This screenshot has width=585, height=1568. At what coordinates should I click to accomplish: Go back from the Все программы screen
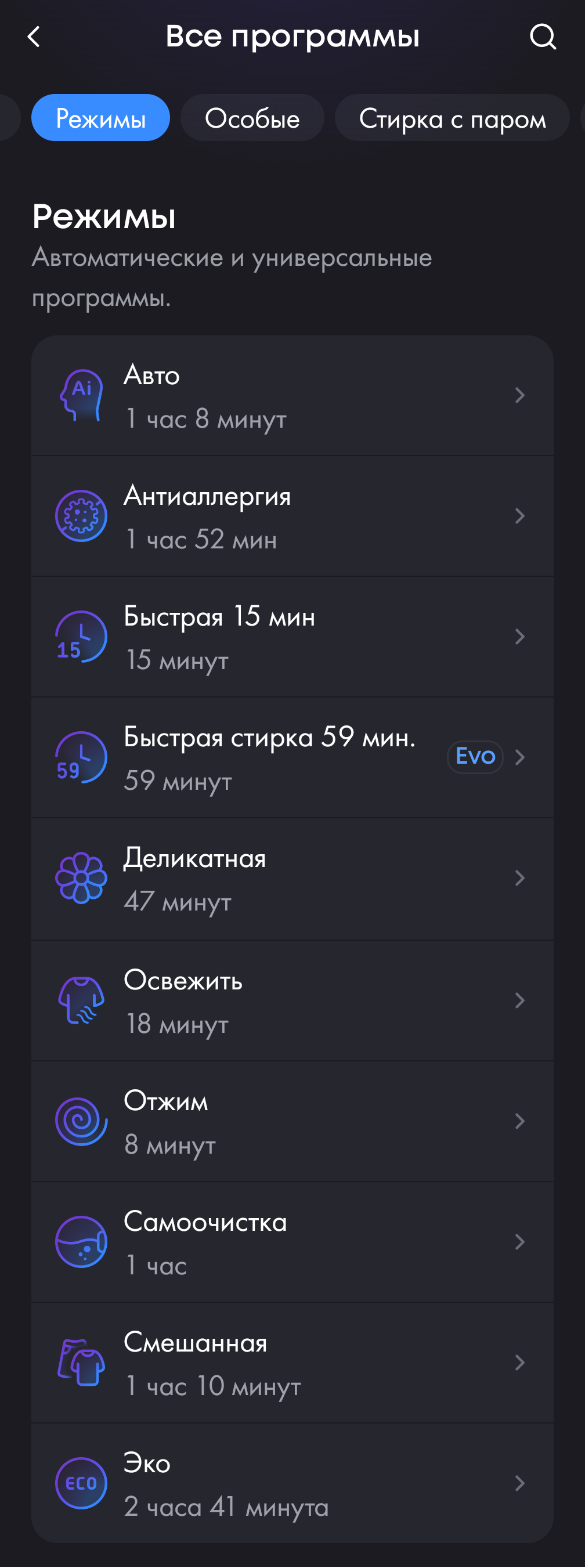click(x=34, y=37)
